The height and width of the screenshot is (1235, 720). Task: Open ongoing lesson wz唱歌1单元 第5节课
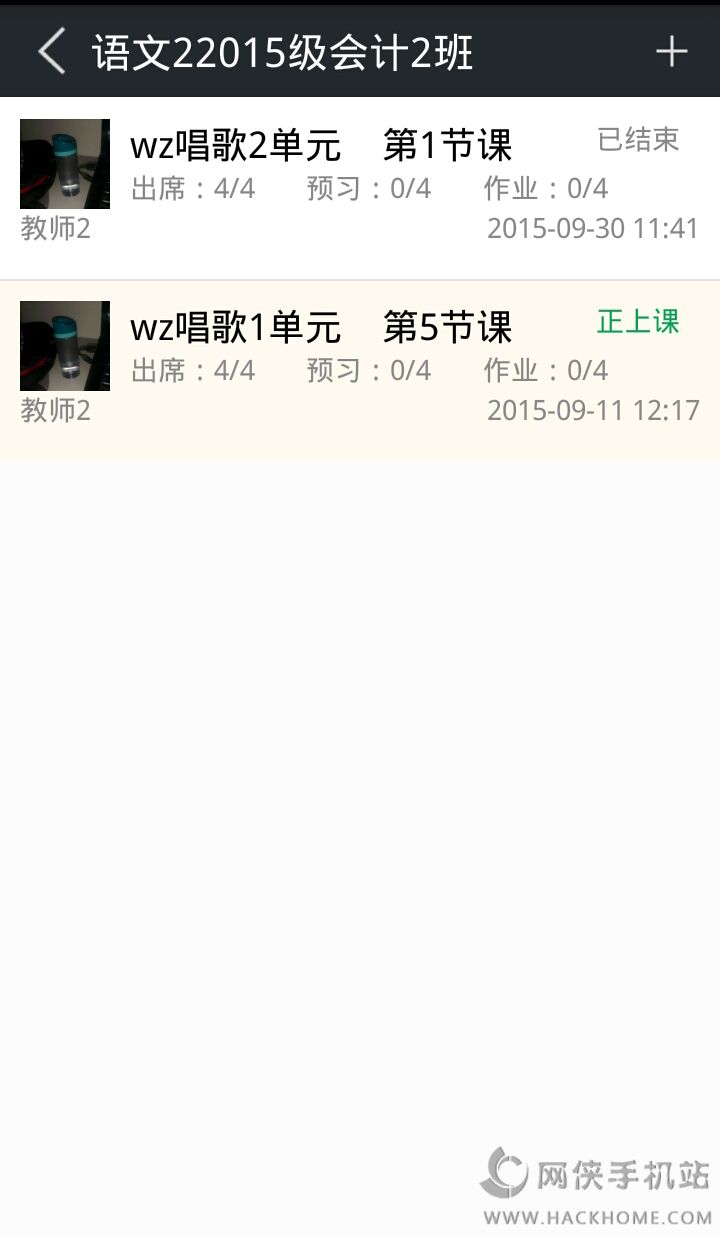pos(360,369)
